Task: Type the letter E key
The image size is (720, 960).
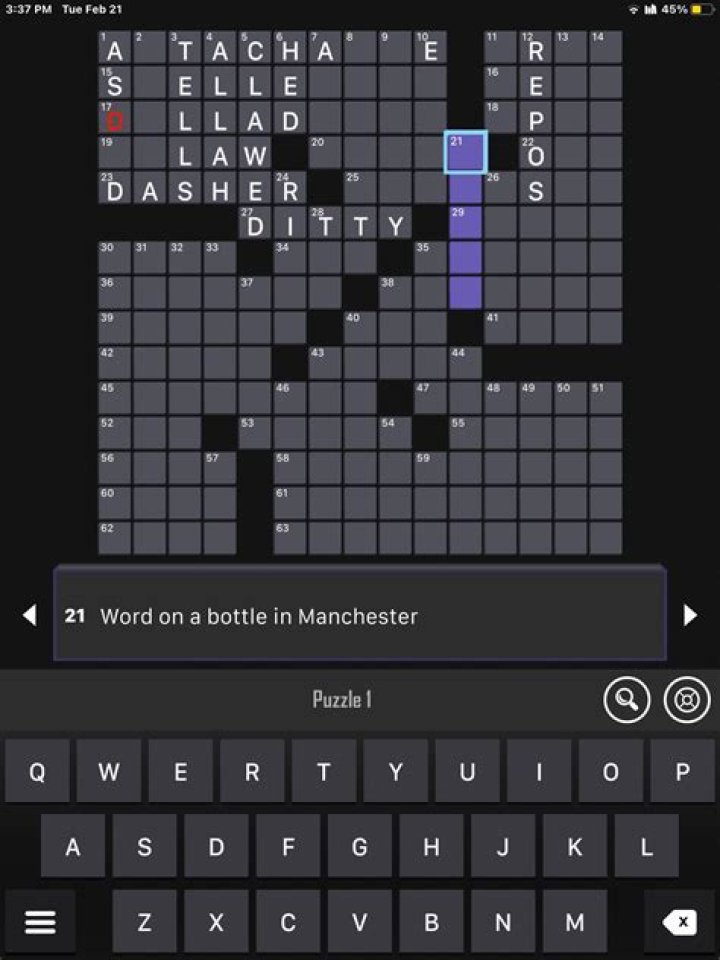Action: tap(180, 772)
